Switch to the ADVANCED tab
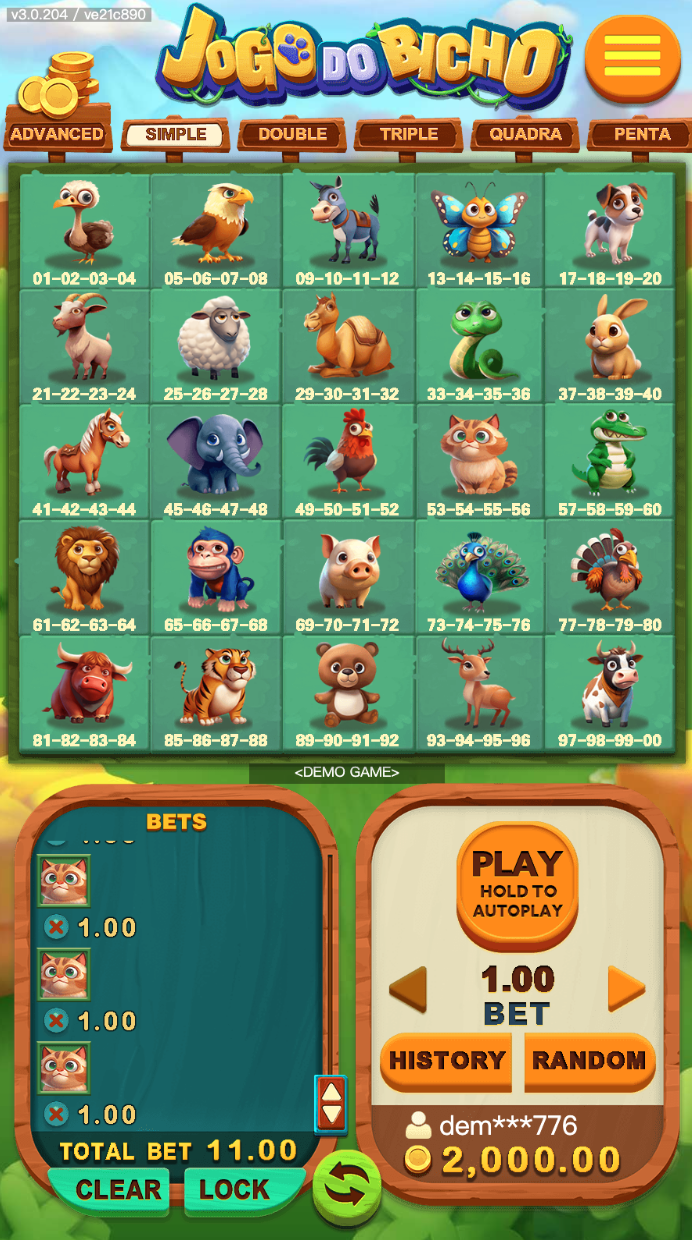The width and height of the screenshot is (692, 1240). [x=57, y=134]
